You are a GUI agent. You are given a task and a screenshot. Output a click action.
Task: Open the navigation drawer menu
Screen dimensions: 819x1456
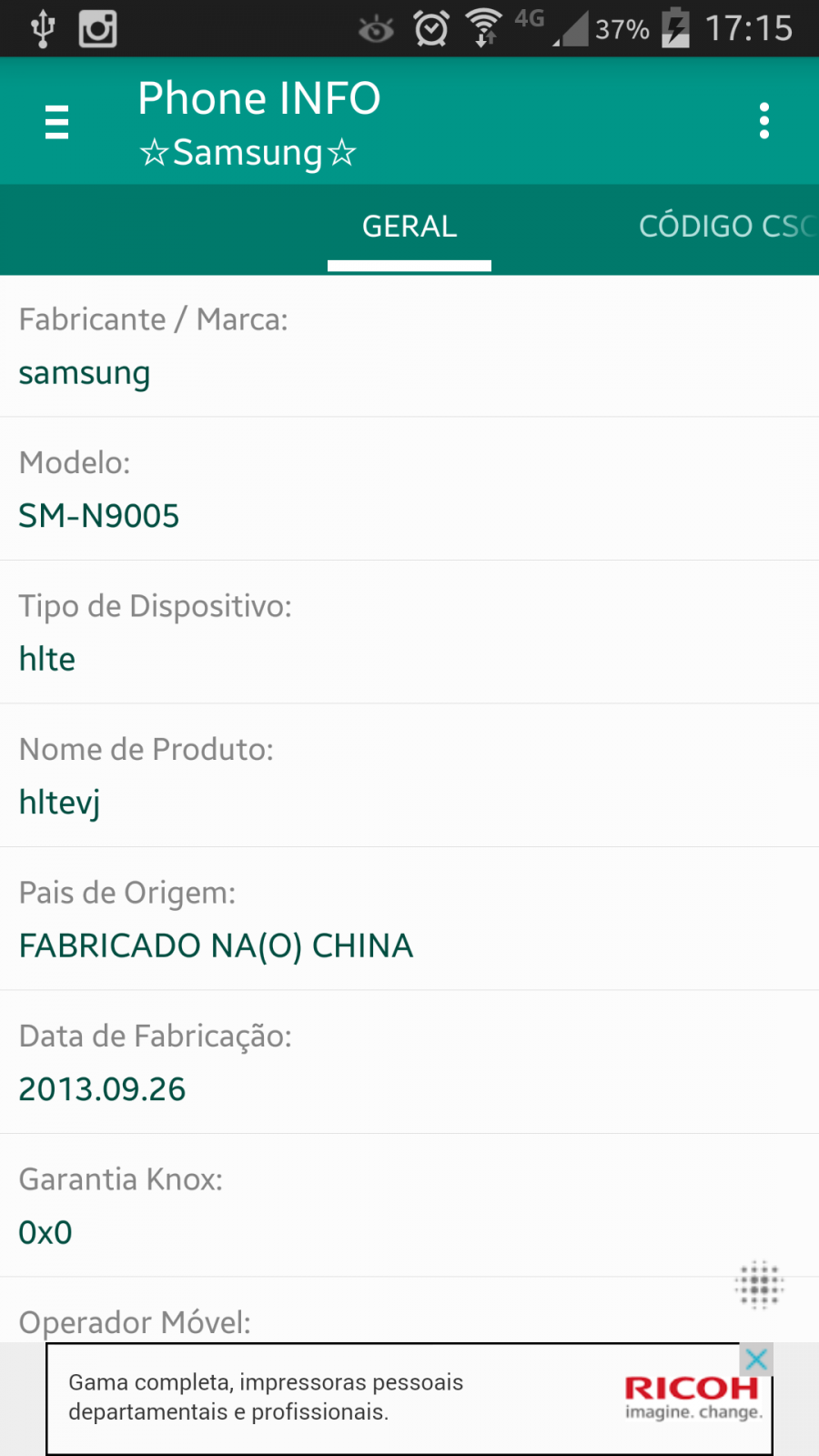[56, 122]
